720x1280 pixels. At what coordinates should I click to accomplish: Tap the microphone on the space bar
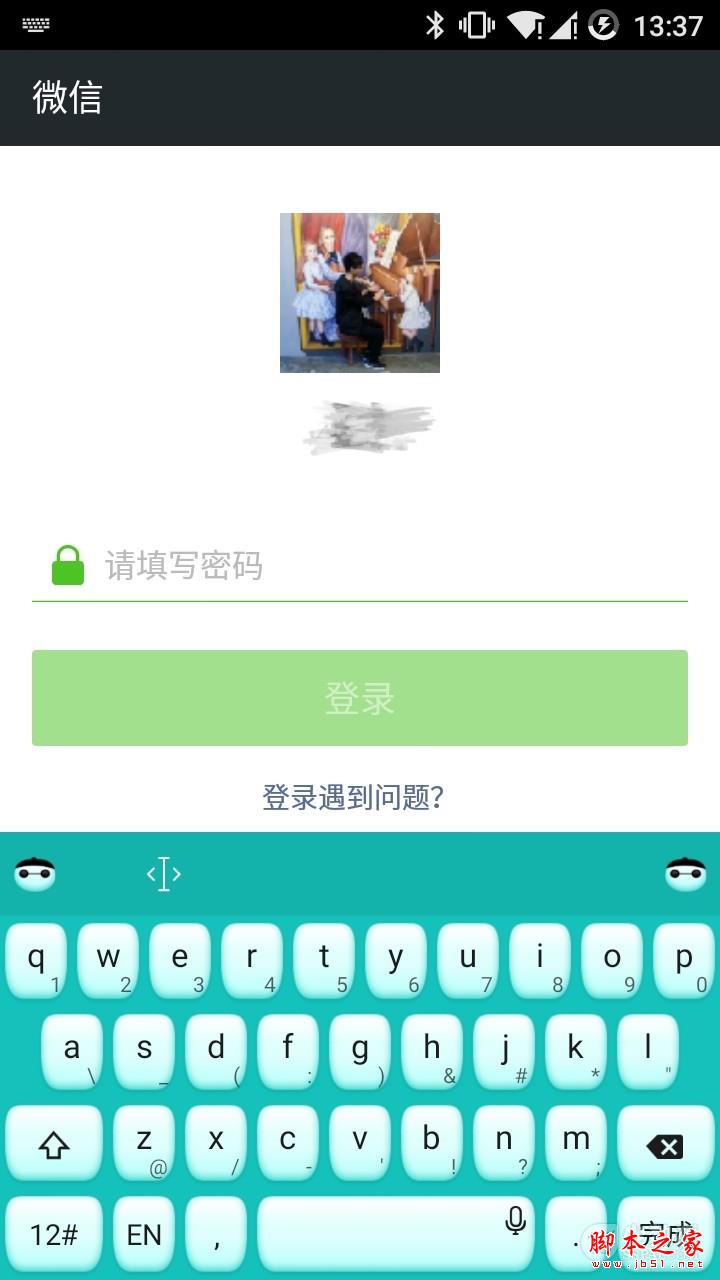coord(516,1220)
